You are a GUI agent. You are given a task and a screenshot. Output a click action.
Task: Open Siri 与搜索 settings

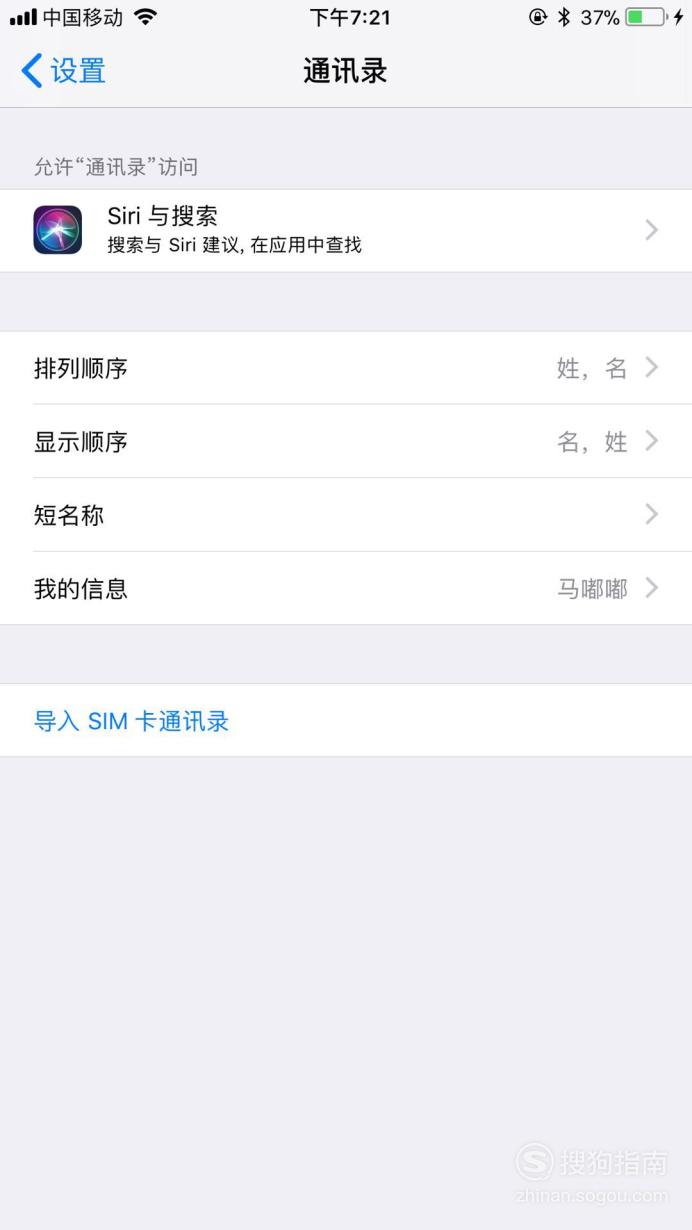coord(346,230)
